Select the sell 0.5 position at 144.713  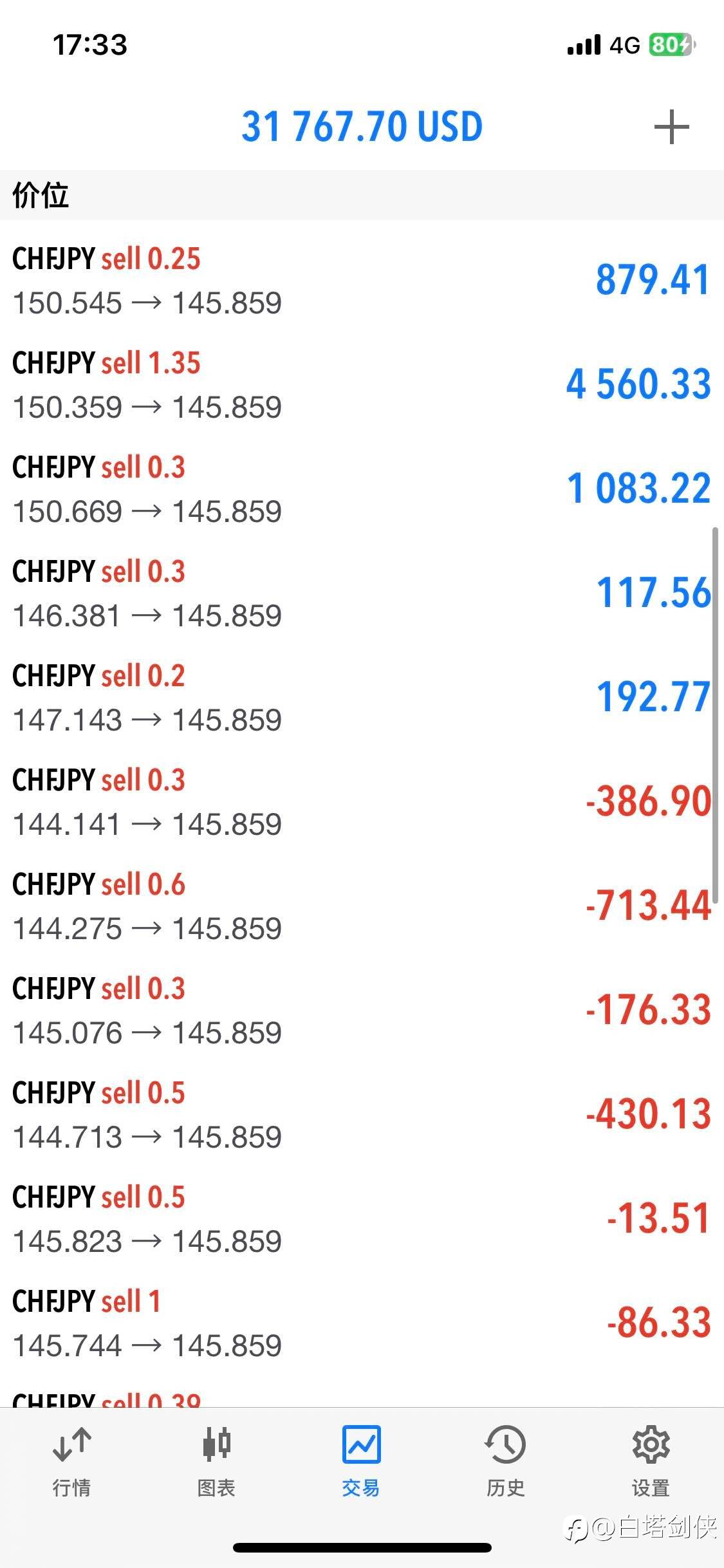(x=362, y=1114)
